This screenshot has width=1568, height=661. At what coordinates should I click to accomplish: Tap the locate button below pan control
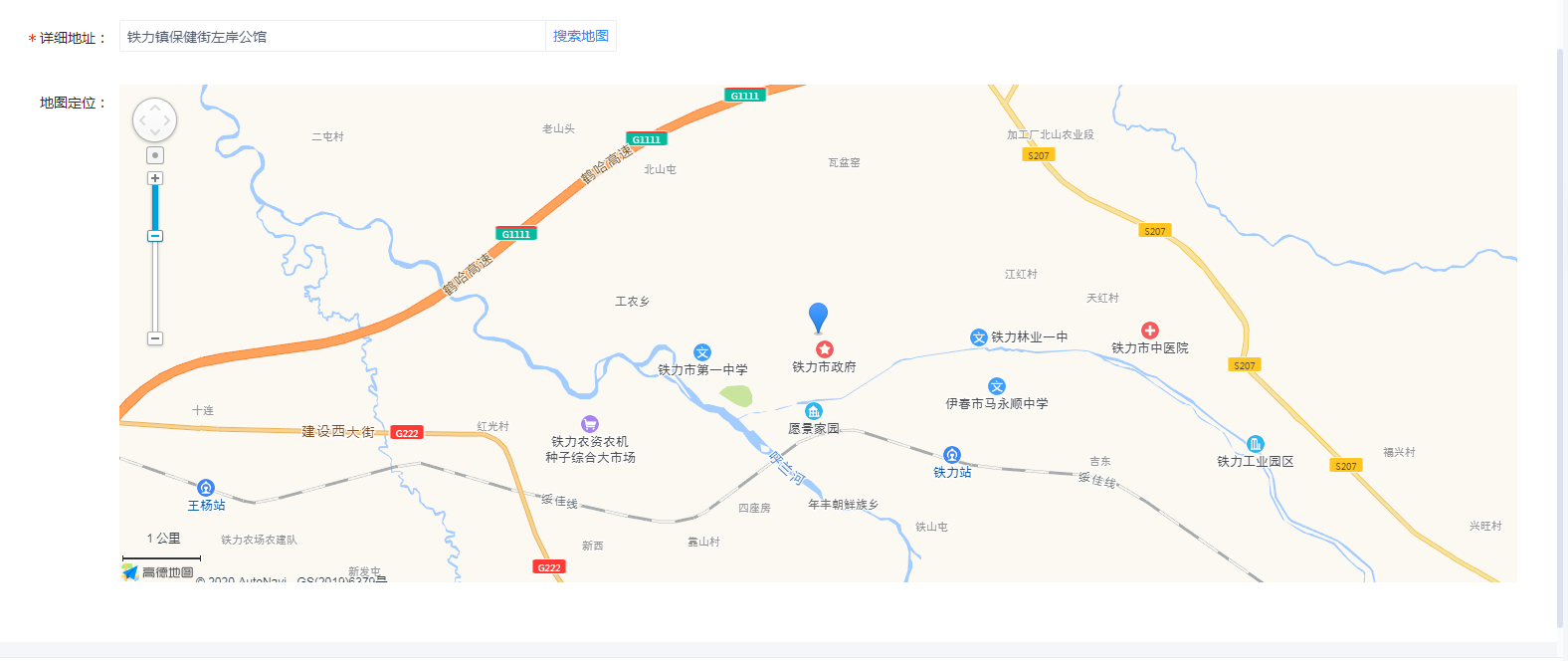(155, 155)
